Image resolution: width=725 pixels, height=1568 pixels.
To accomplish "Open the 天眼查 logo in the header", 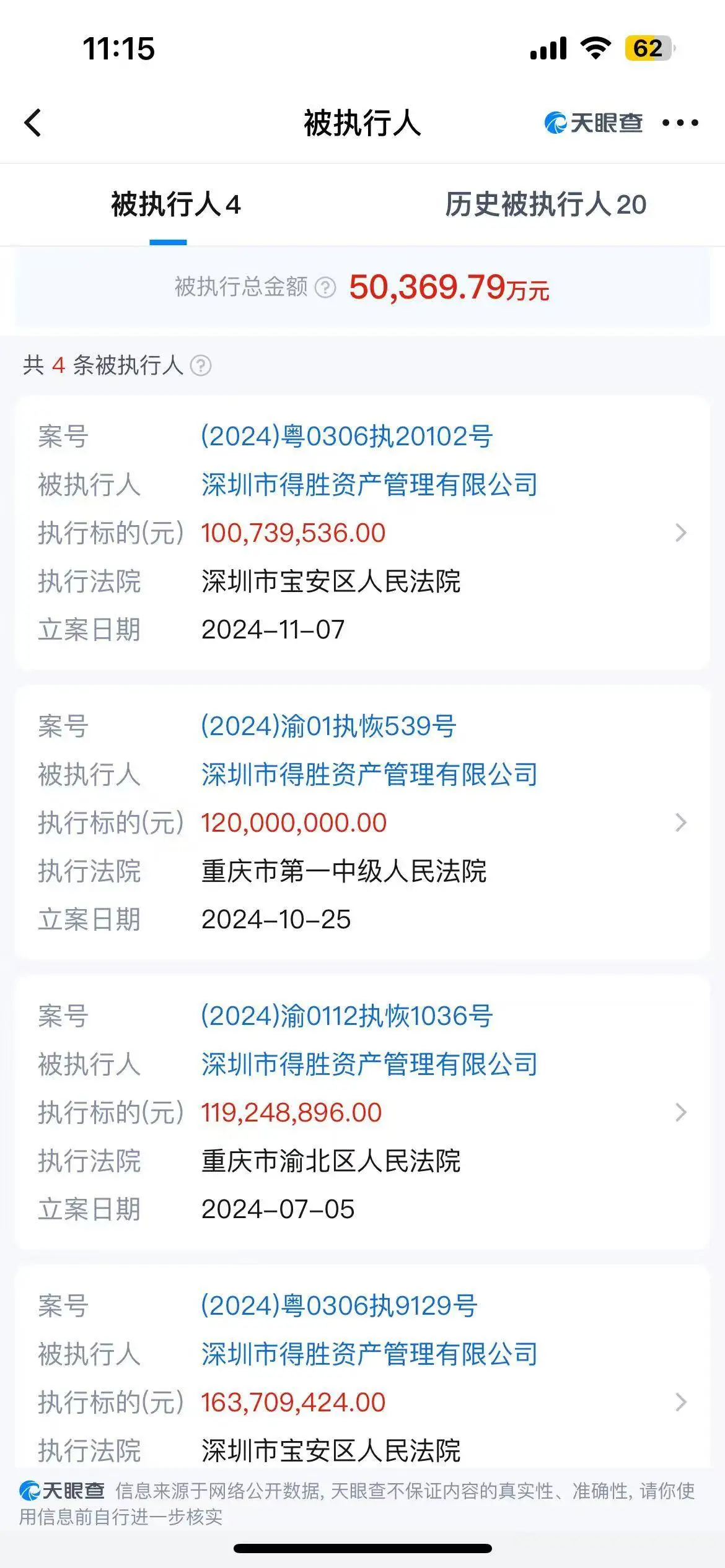I will tap(593, 122).
